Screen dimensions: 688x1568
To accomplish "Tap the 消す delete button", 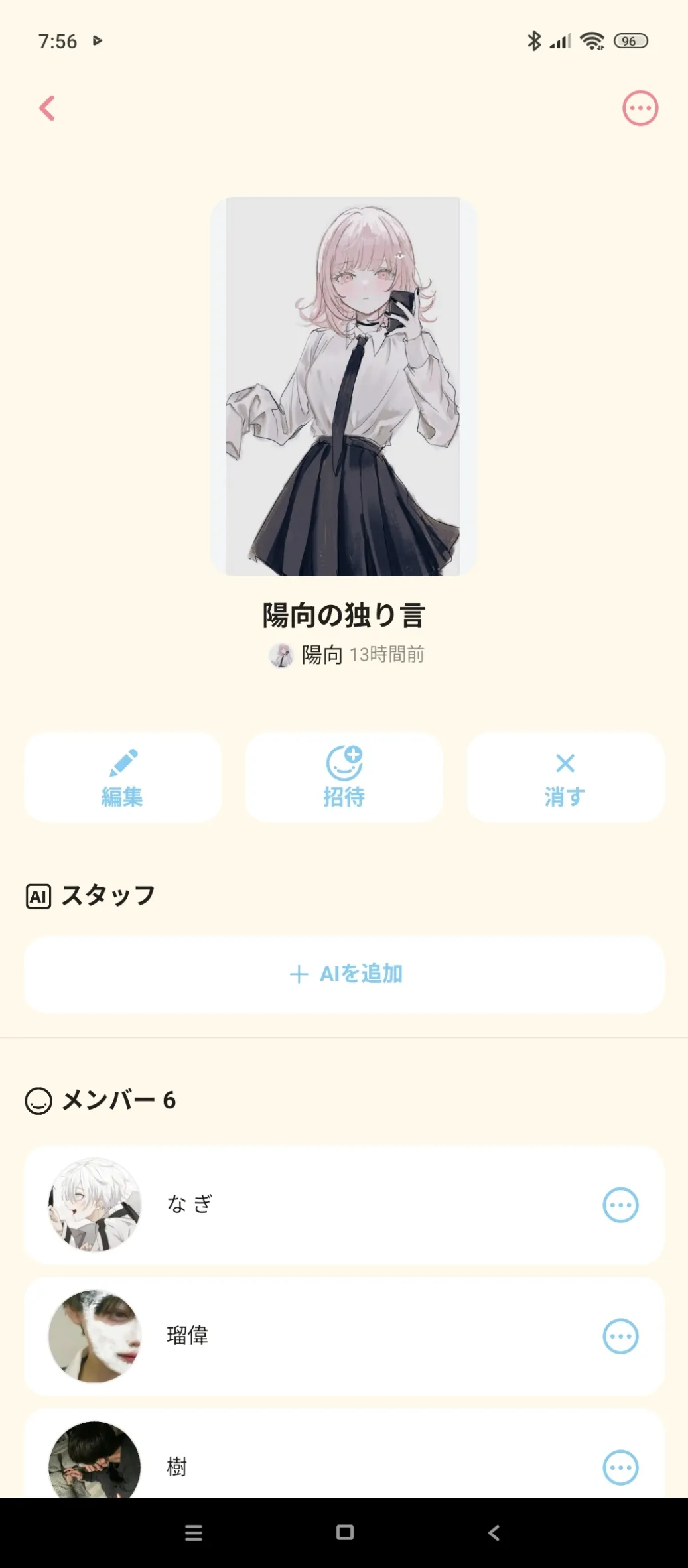I will coord(565,777).
